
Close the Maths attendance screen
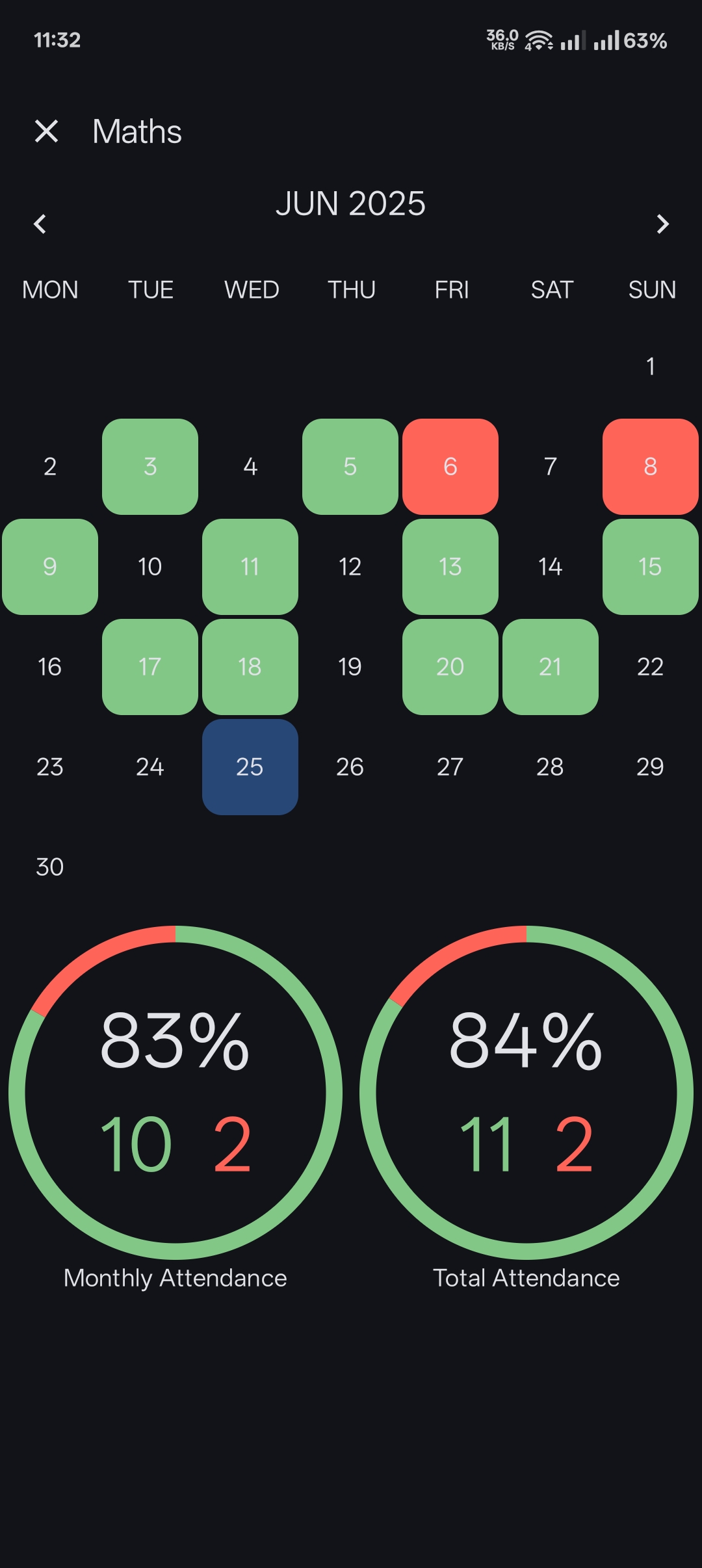(x=47, y=131)
